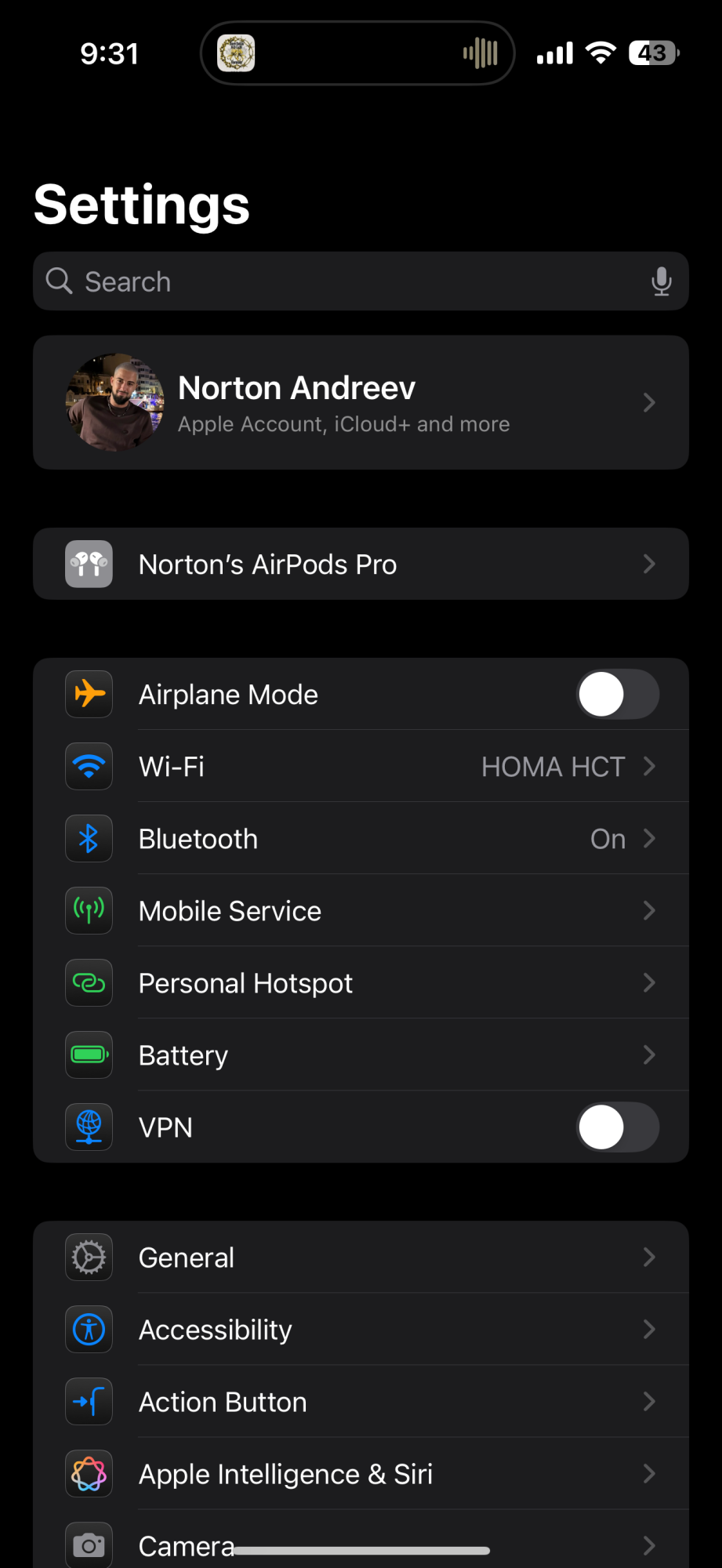722x1568 pixels.
Task: Open Norton Andreev's Apple Account
Action: (361, 403)
